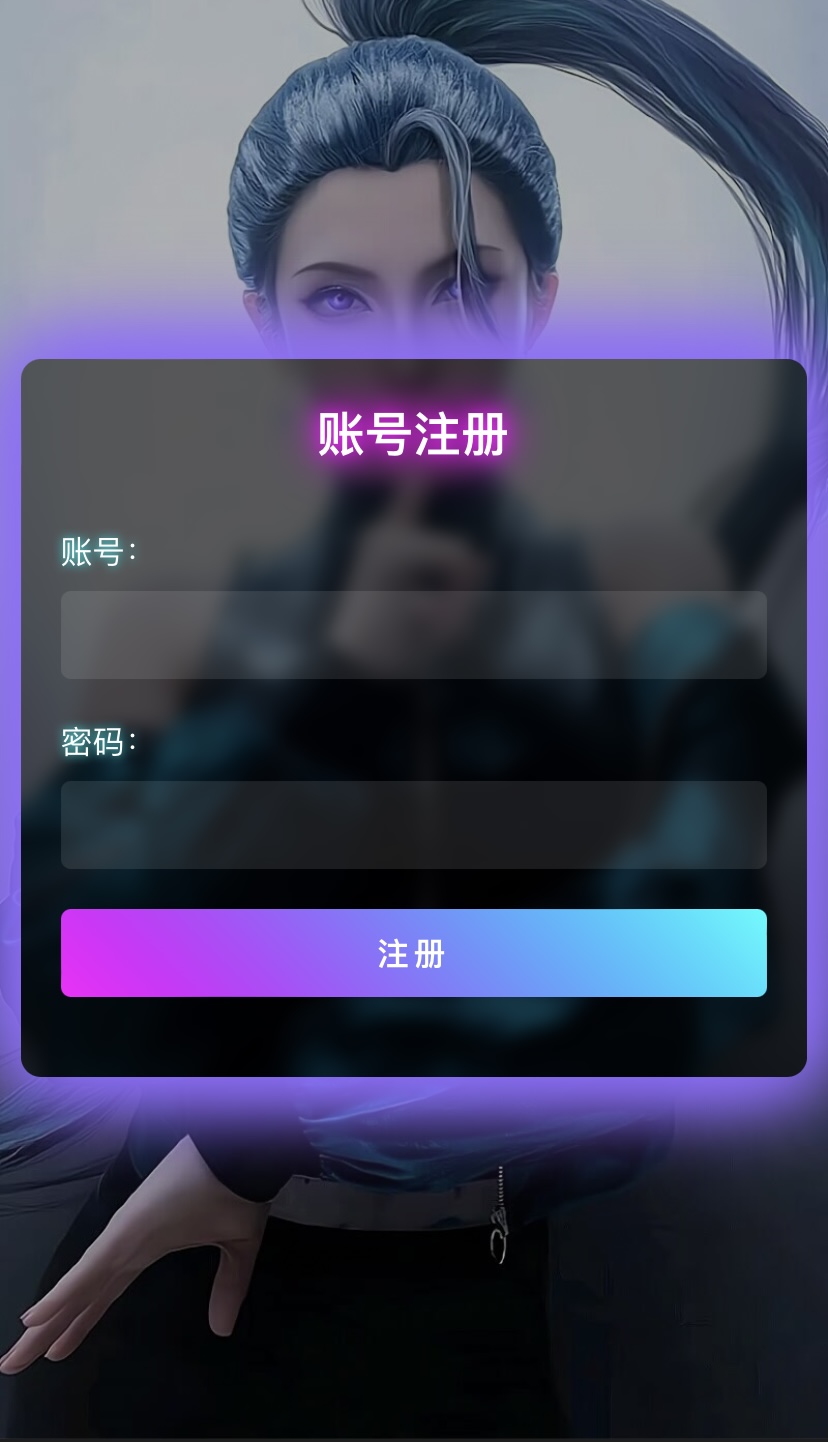Tap the 账号 account input field
Viewport: 828px width, 1442px height.
[x=413, y=635]
